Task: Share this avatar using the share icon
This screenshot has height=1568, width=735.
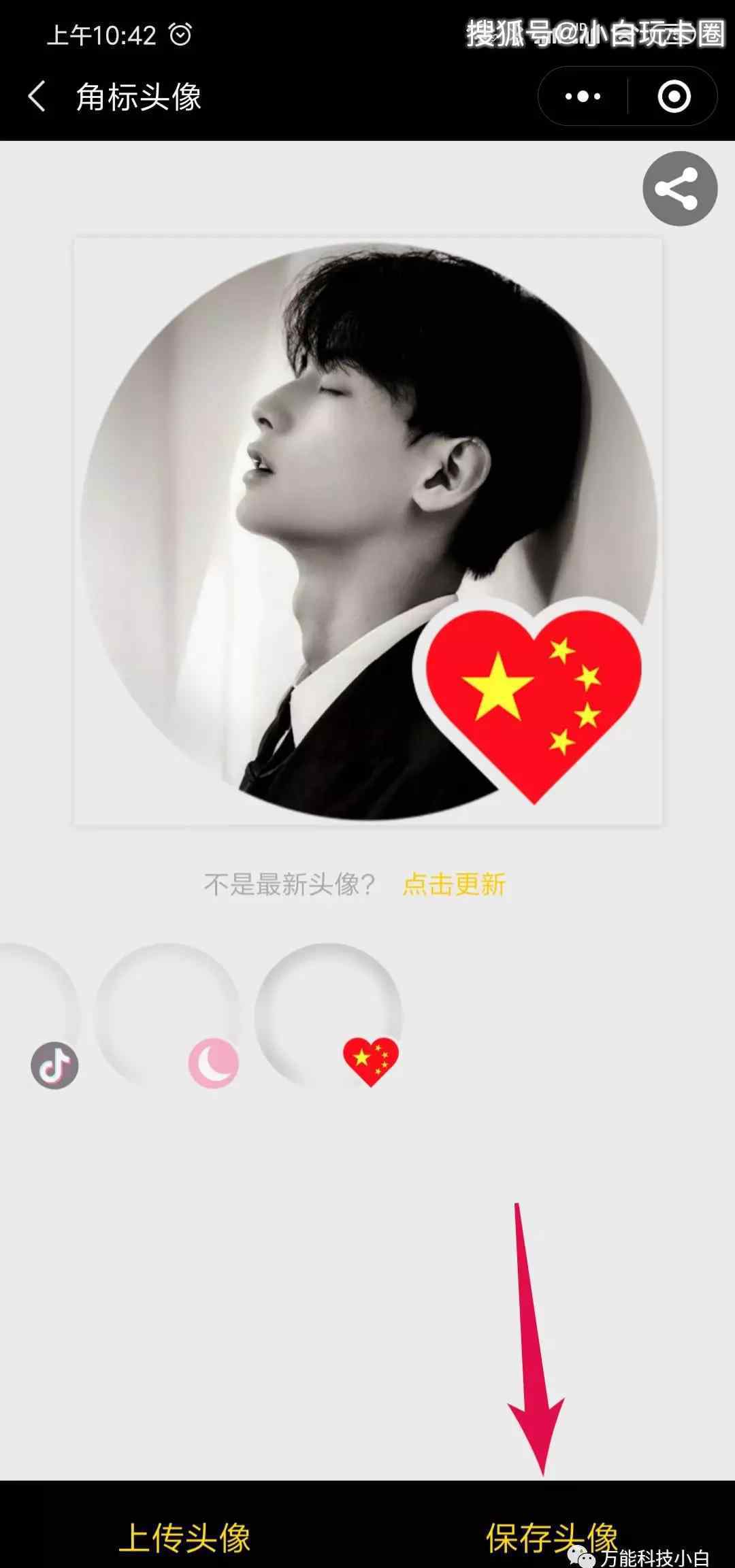Action: pyautogui.click(x=679, y=188)
